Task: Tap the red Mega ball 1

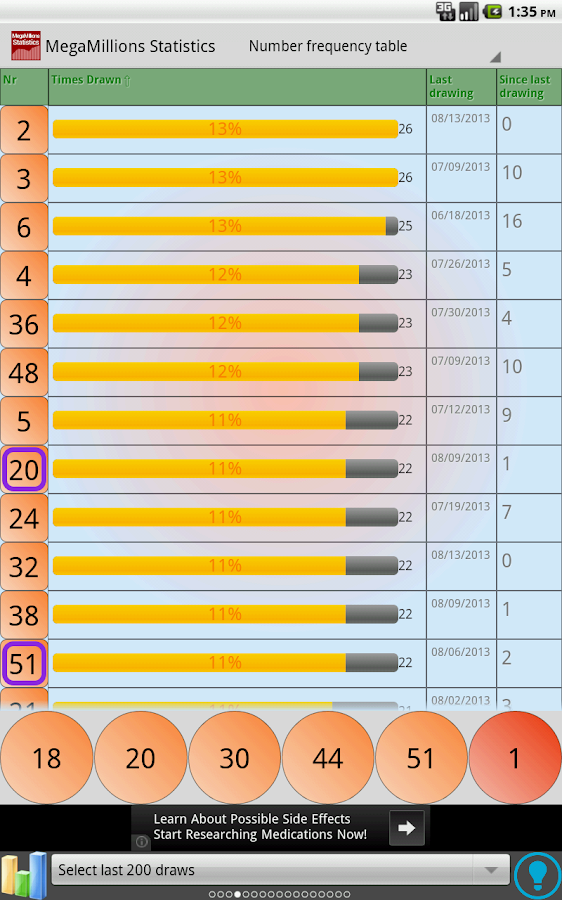Action: pyautogui.click(x=515, y=758)
